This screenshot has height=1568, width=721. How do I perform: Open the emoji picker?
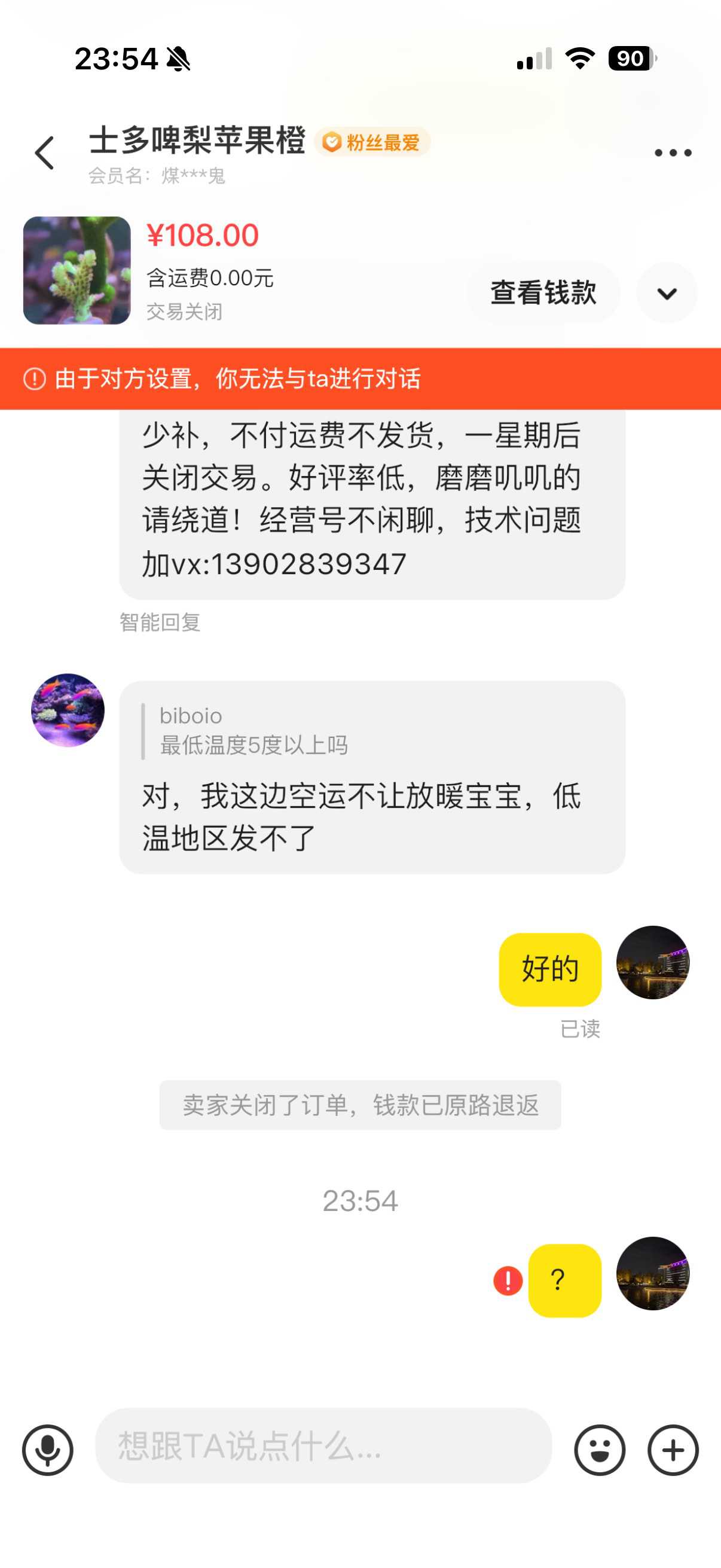(599, 1450)
